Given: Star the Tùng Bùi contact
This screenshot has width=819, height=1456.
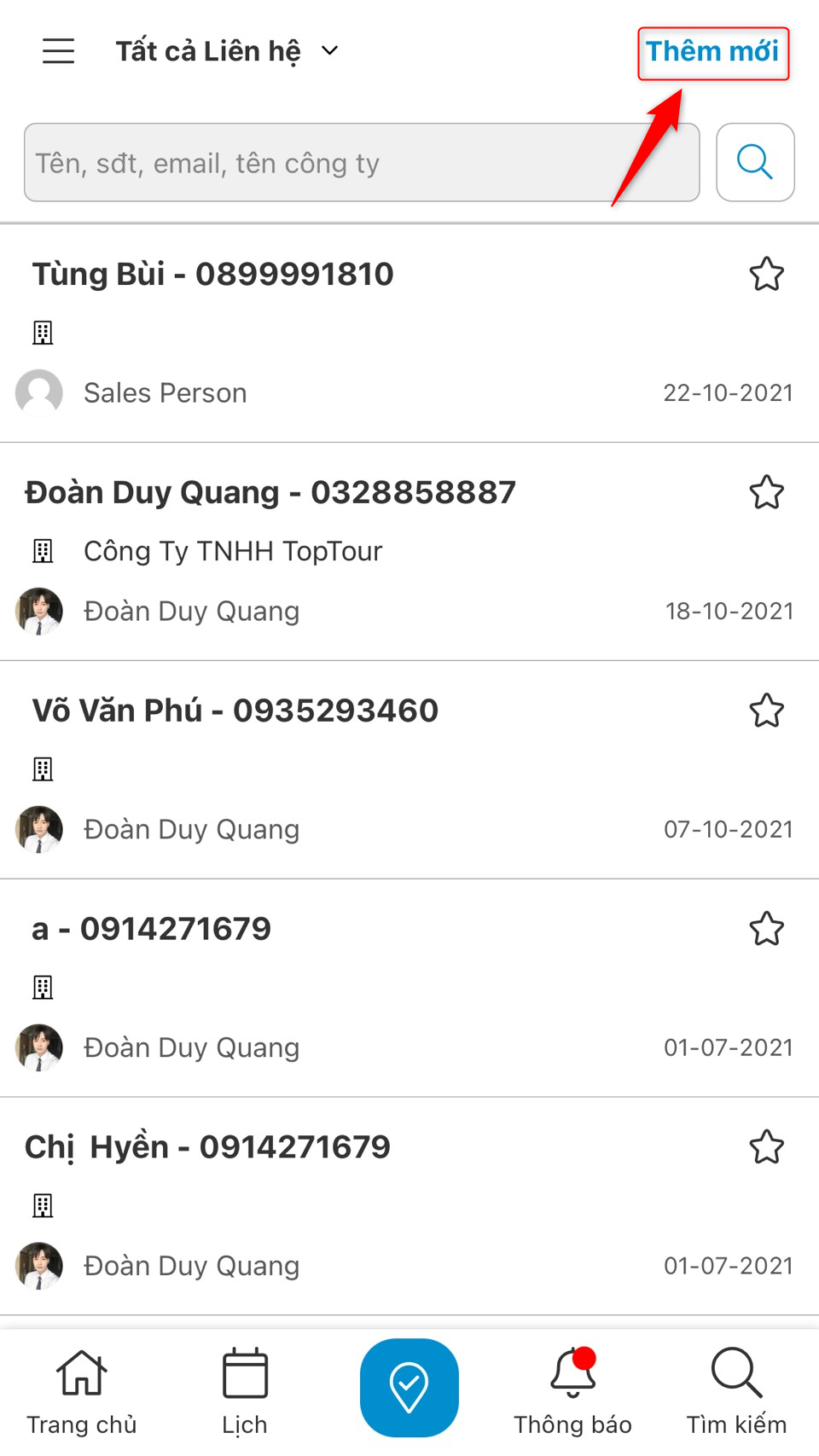Looking at the screenshot, I should click(x=766, y=275).
